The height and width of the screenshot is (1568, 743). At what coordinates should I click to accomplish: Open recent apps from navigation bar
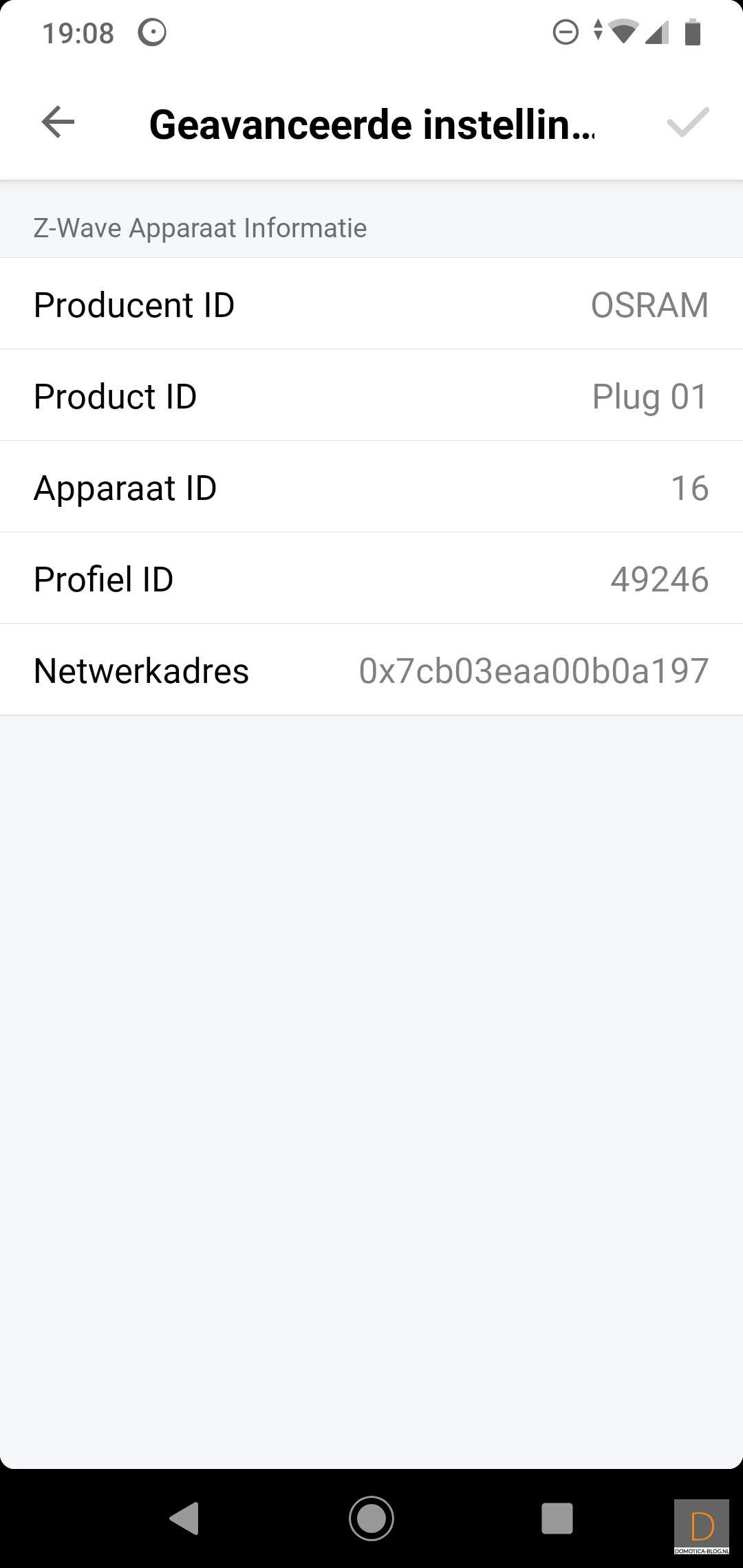[x=557, y=1518]
